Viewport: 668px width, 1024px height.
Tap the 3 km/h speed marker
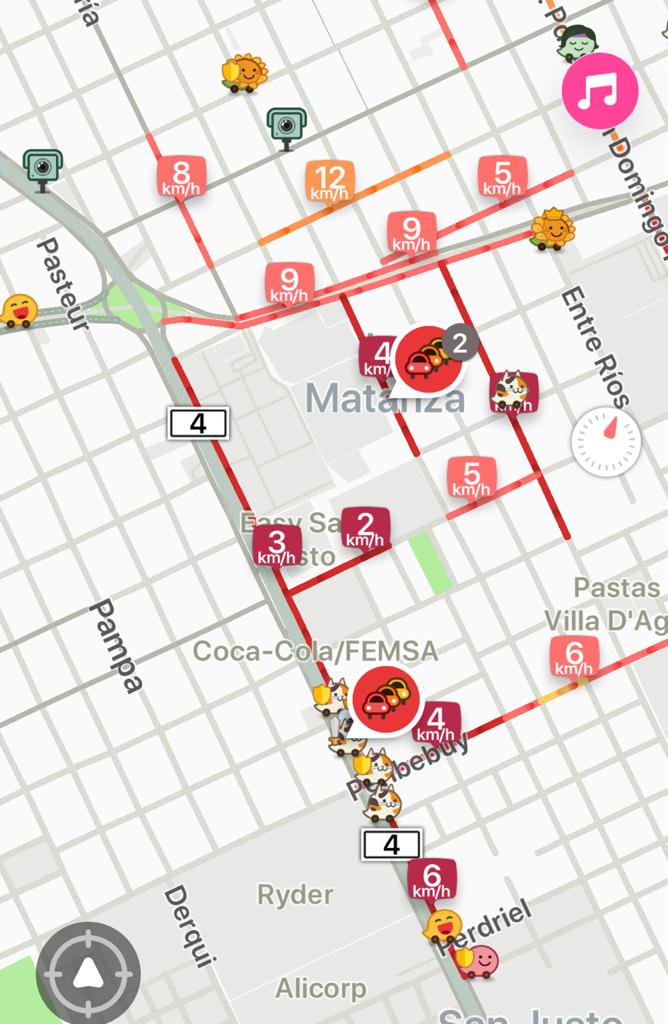tap(277, 546)
